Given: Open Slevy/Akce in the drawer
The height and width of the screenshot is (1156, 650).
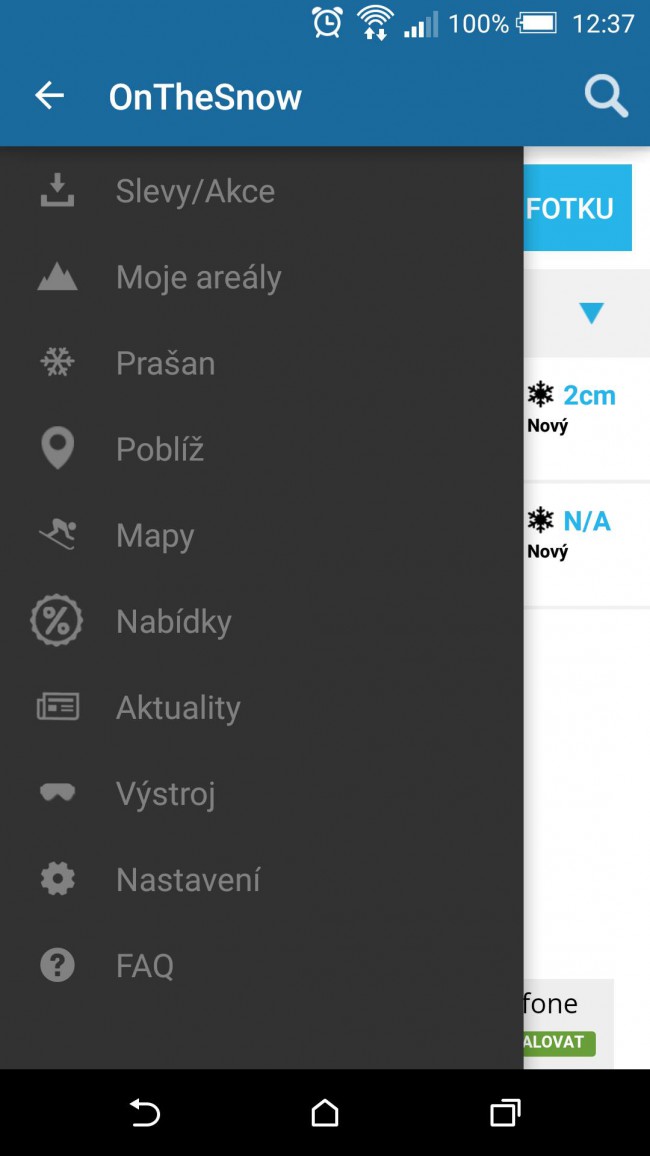Looking at the screenshot, I should 262,191.
